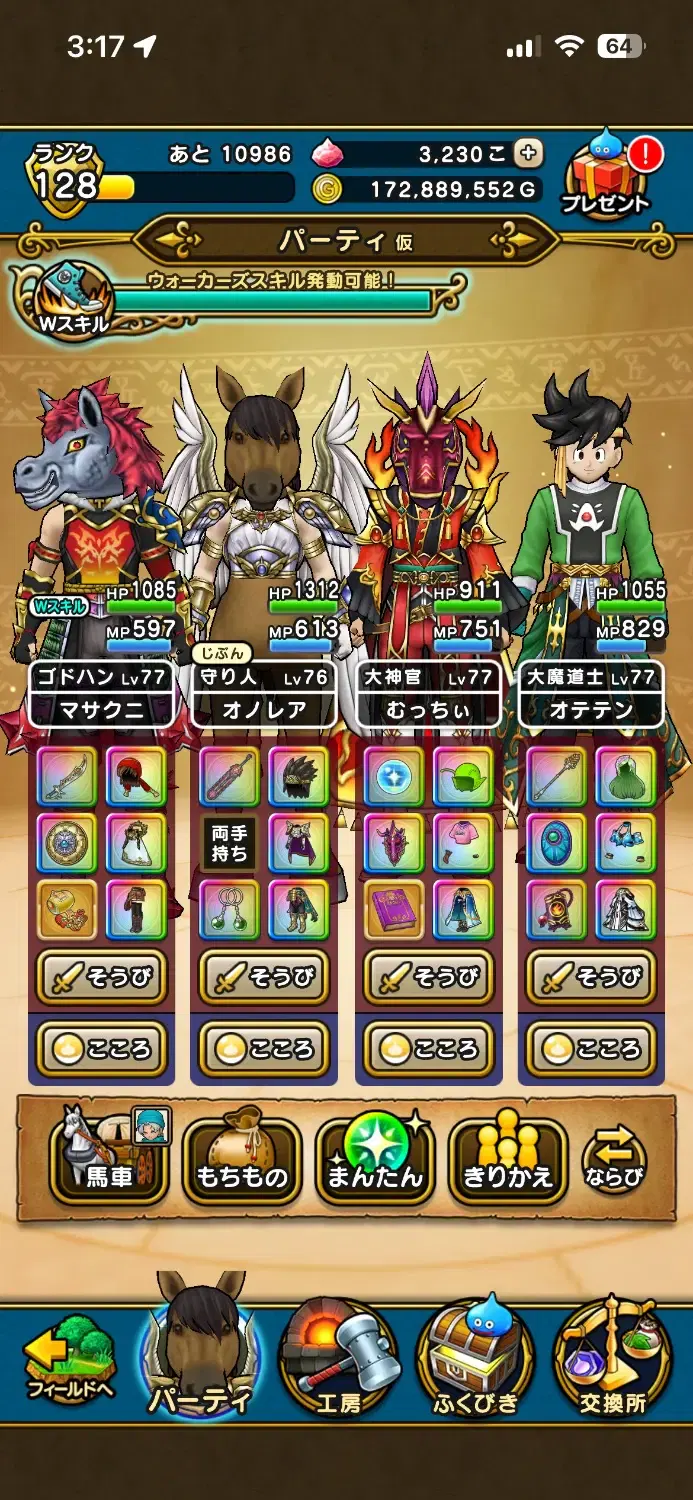Viewport: 693px width, 1500px height.
Task: Tap きりかえ to switch party
Action: tap(508, 1161)
